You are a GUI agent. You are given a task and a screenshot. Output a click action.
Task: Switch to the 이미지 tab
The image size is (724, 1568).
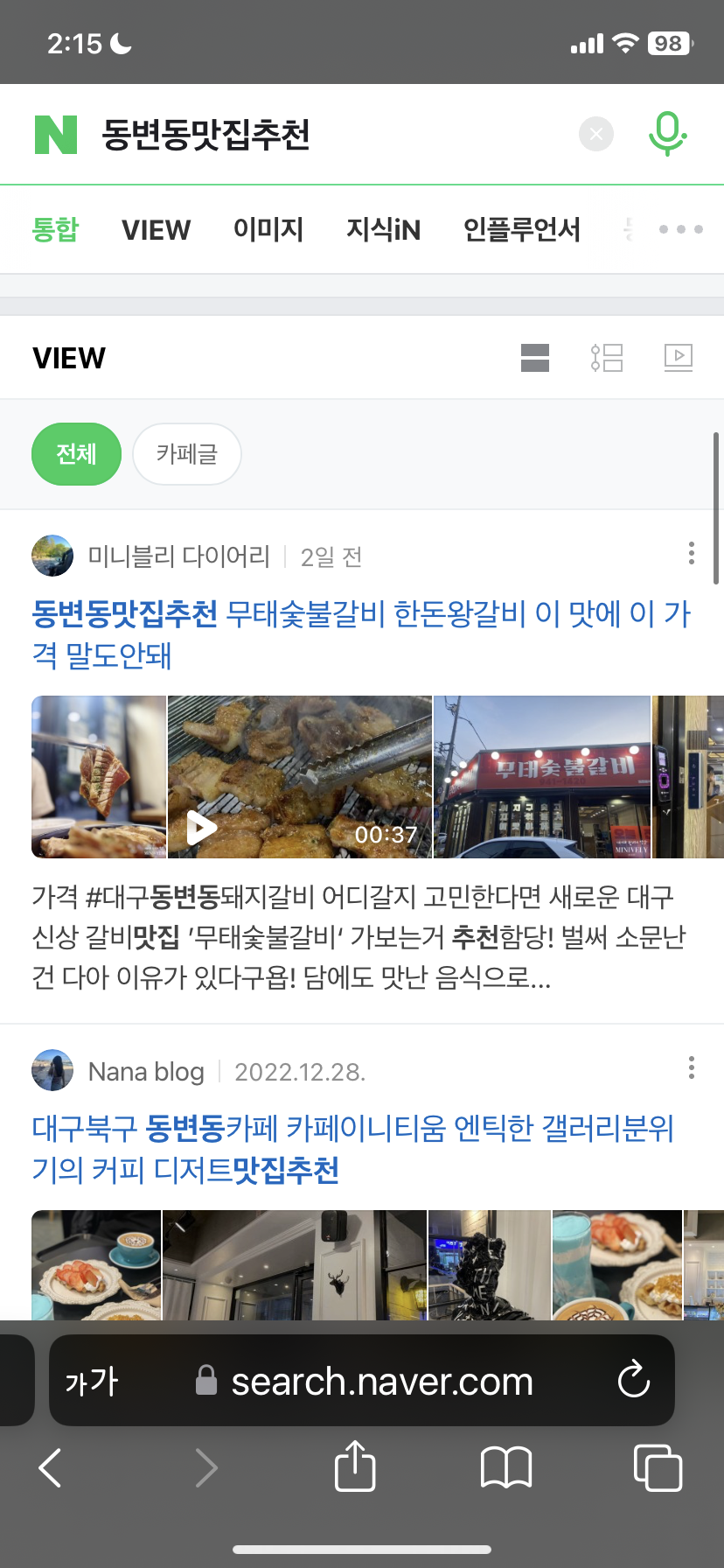point(268,230)
